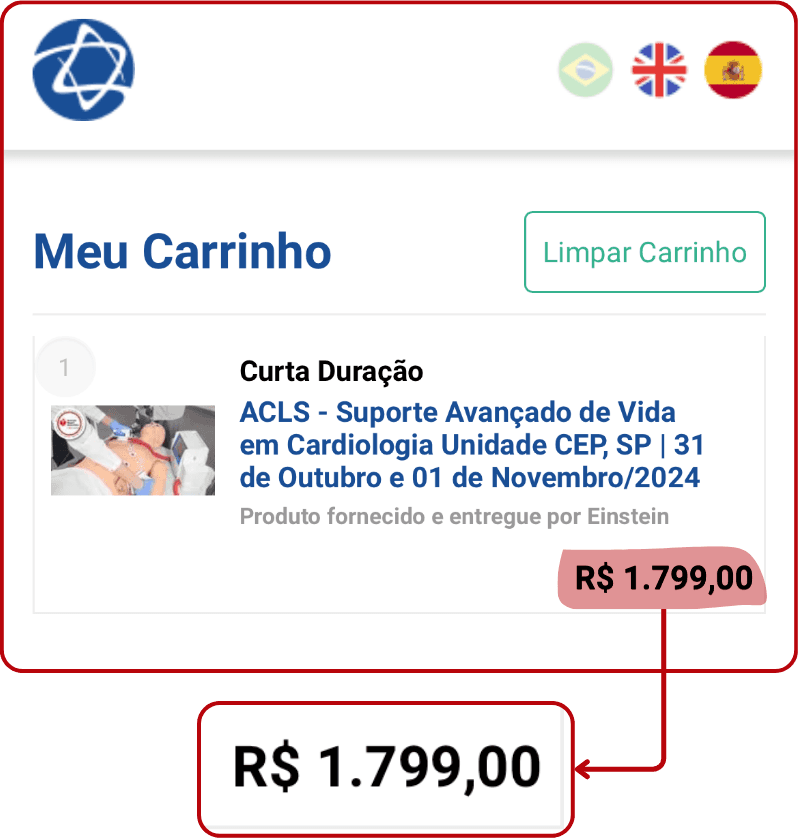
Task: Select the Brazil flag language icon
Action: click(587, 70)
